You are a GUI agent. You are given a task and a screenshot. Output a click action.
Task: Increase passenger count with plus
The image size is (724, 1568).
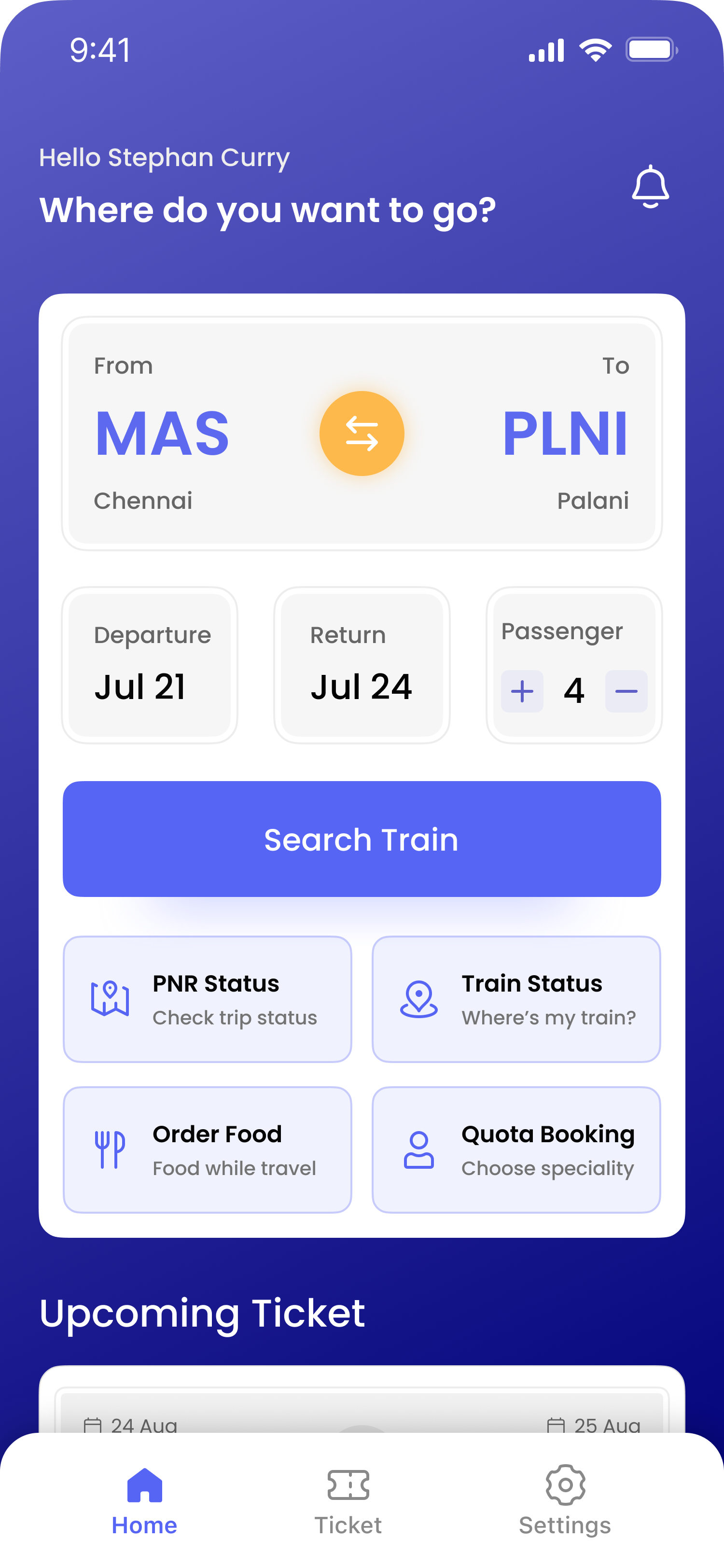coord(522,691)
